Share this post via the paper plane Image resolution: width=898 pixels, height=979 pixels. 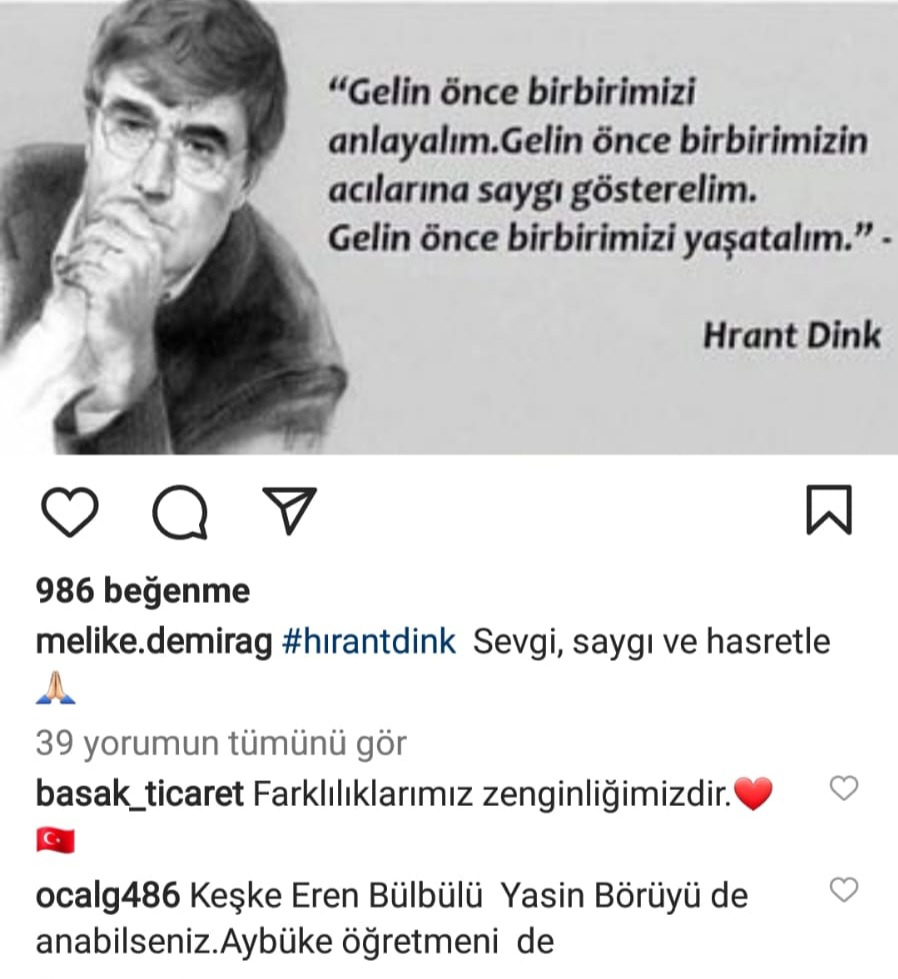click(289, 509)
